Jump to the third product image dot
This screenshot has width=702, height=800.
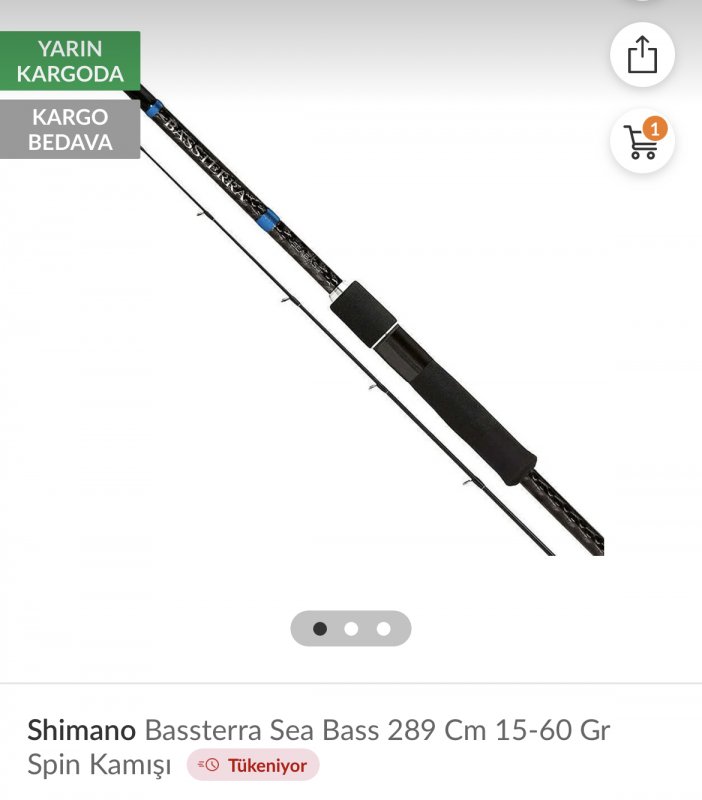(x=383, y=629)
